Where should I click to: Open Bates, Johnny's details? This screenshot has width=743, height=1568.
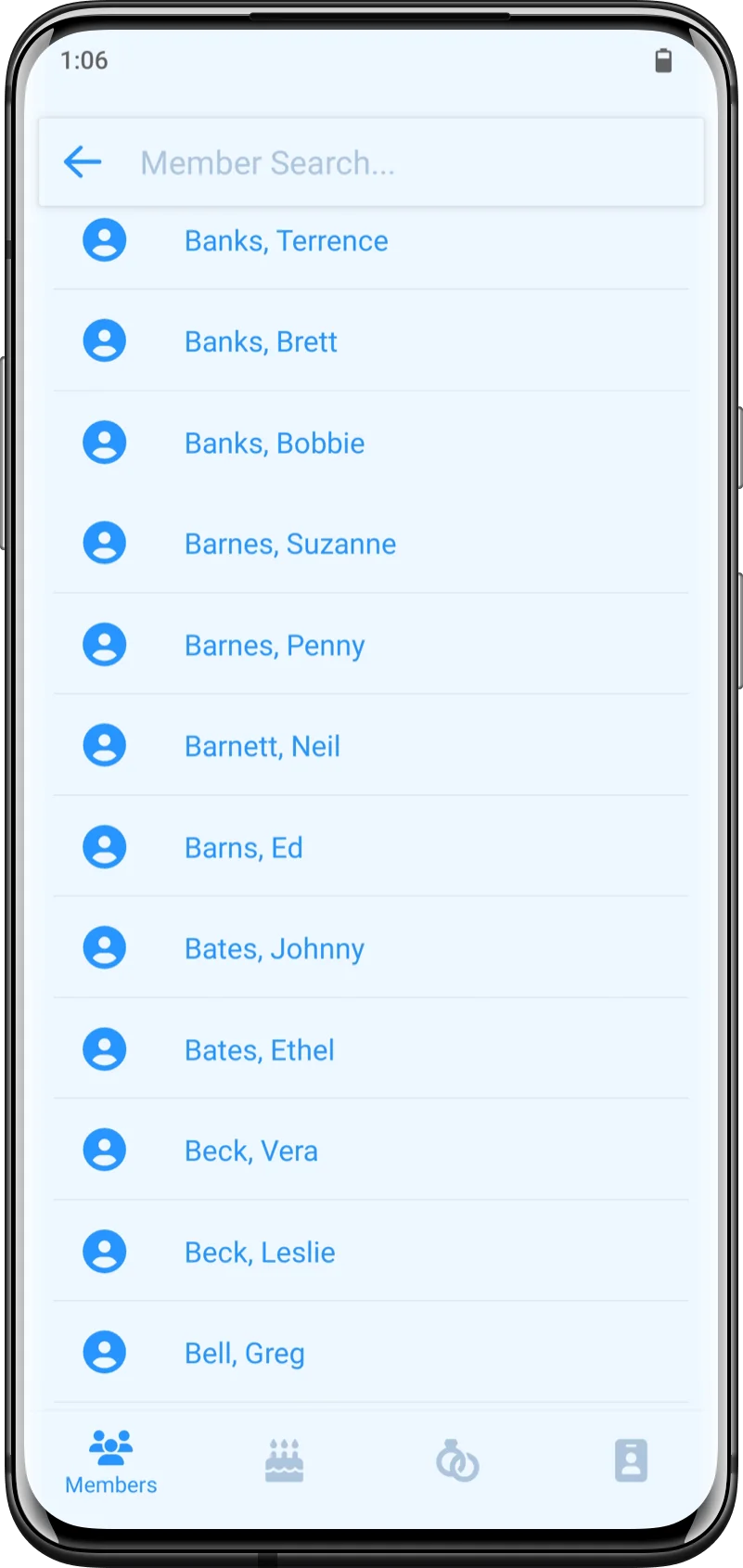point(275,949)
